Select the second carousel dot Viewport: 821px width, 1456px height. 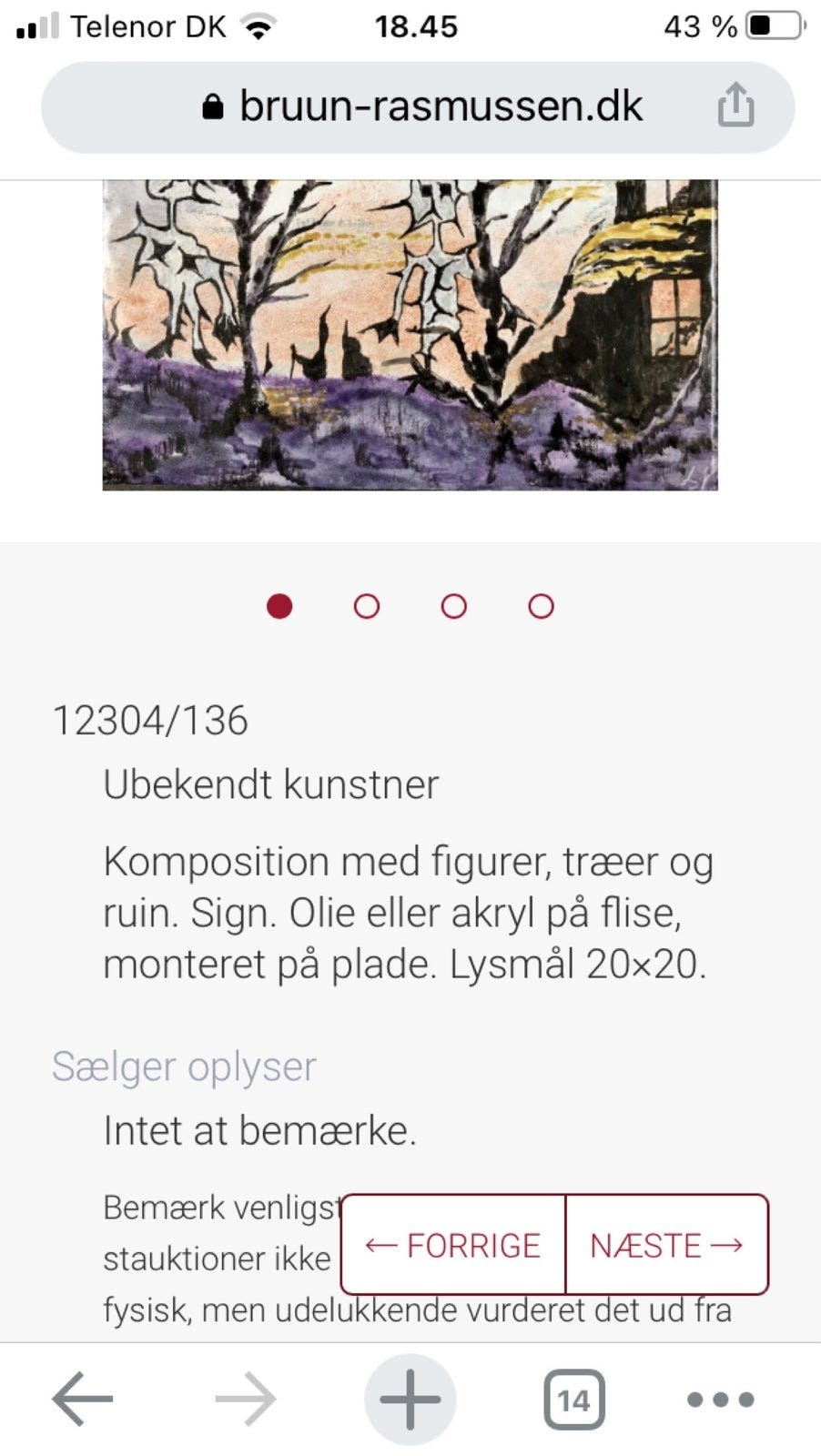[x=366, y=605]
